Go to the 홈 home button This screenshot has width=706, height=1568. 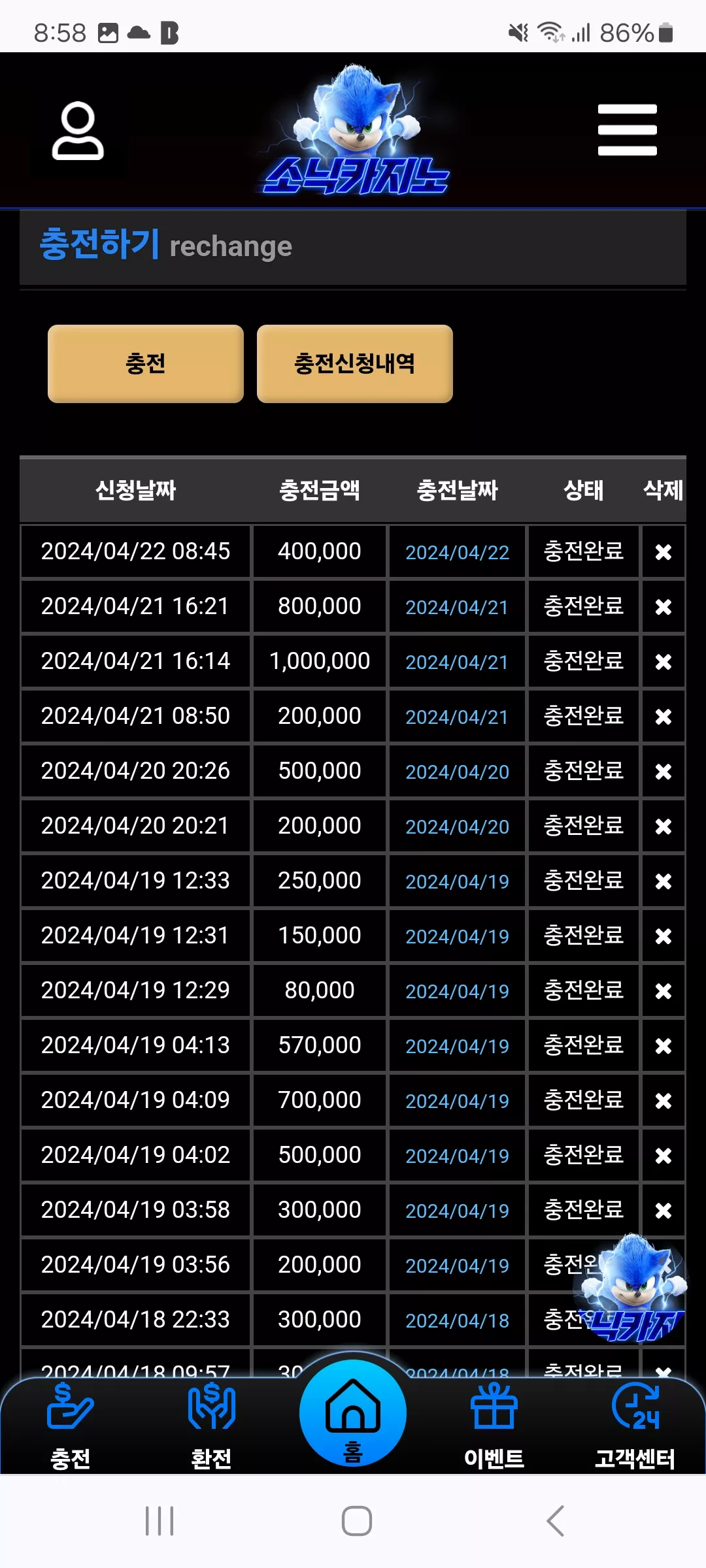(353, 1413)
